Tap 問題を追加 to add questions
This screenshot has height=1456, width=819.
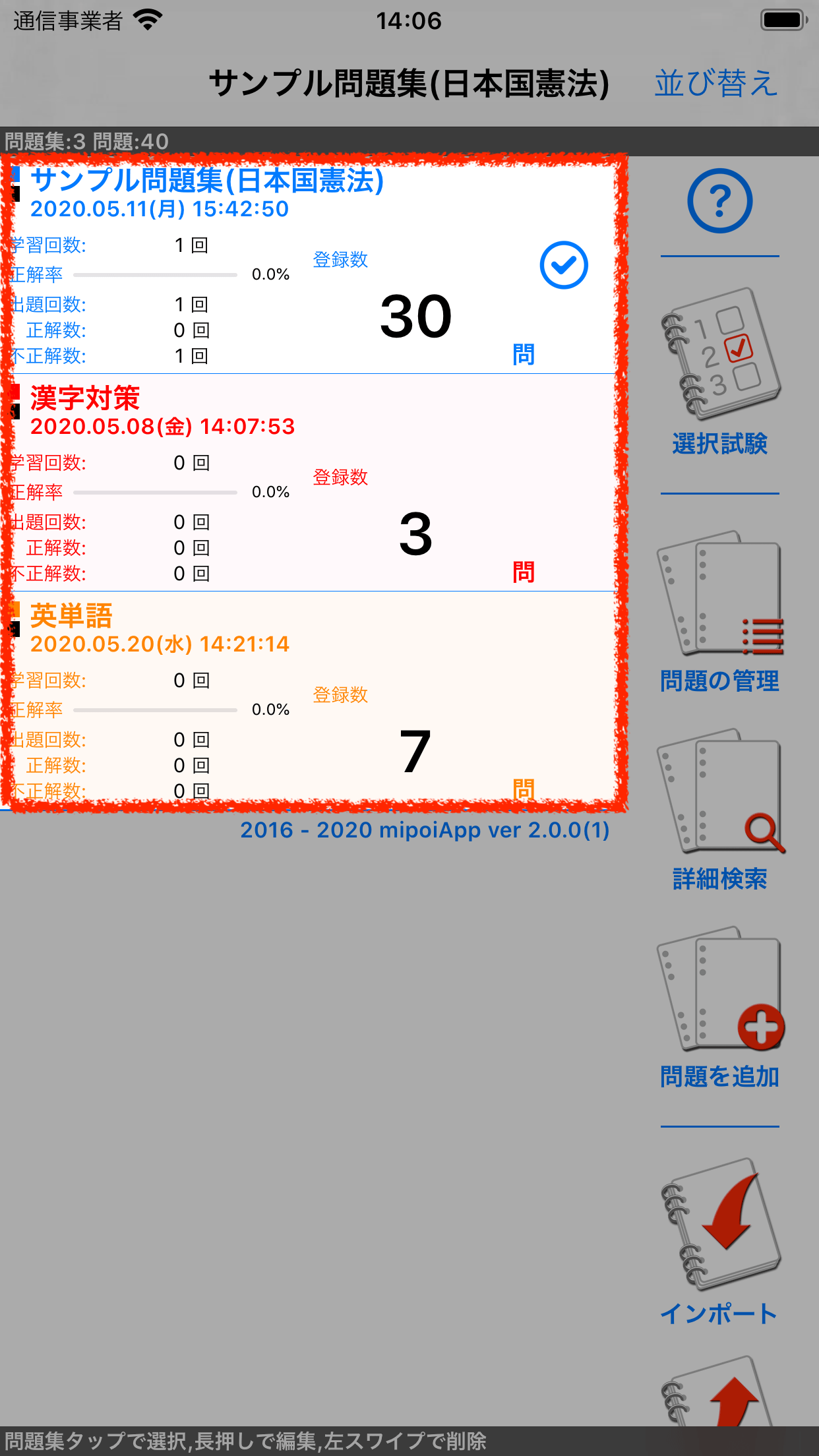tap(719, 1006)
